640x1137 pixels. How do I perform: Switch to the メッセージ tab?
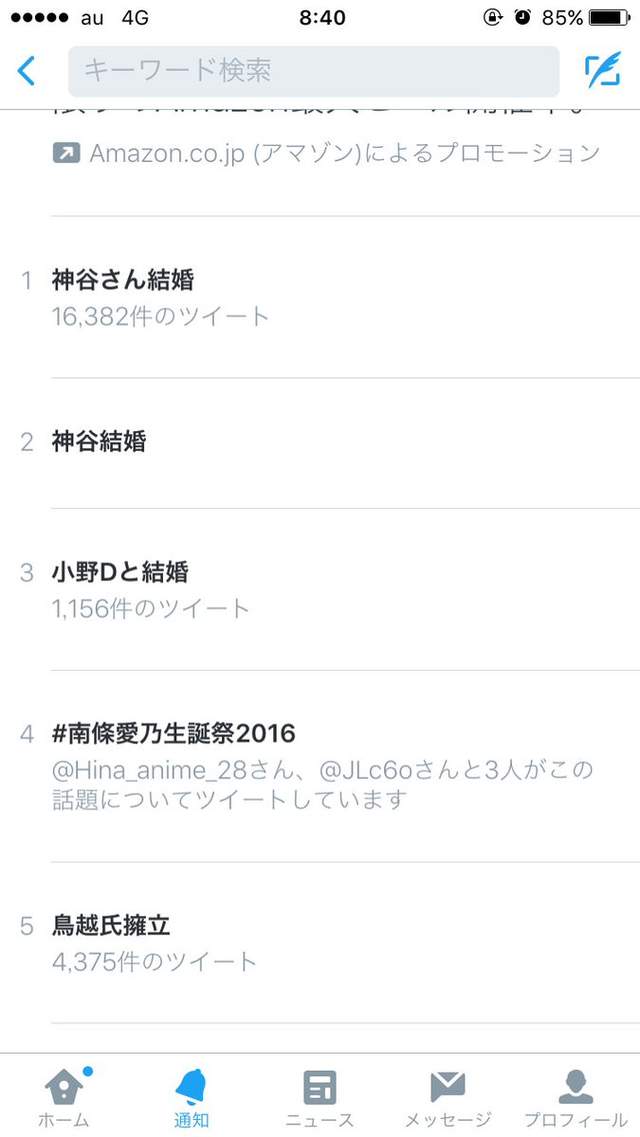pos(447,1096)
